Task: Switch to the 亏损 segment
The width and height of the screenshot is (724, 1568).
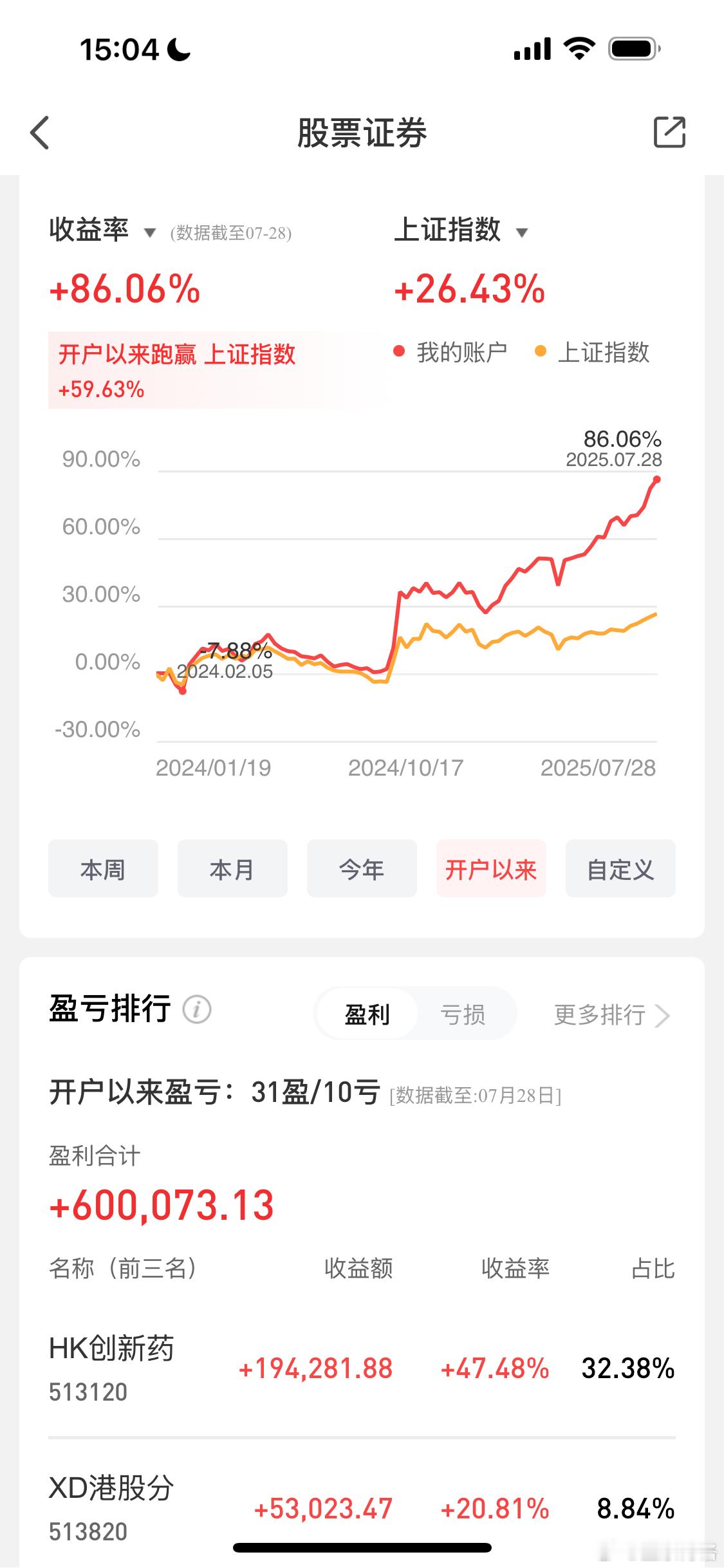Action: tap(463, 1014)
